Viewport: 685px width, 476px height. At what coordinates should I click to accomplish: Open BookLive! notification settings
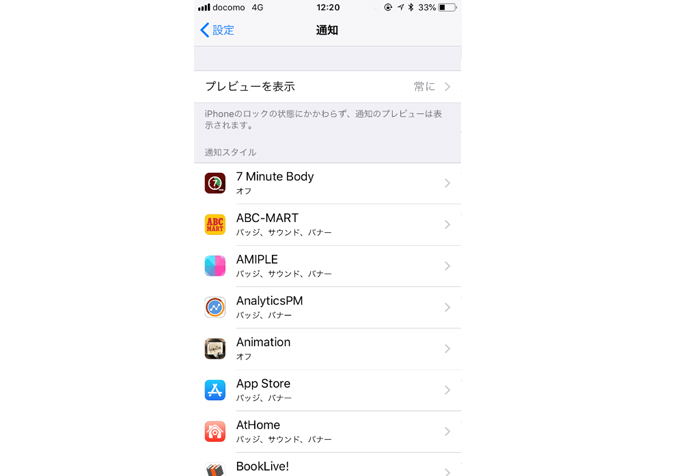pos(327,466)
